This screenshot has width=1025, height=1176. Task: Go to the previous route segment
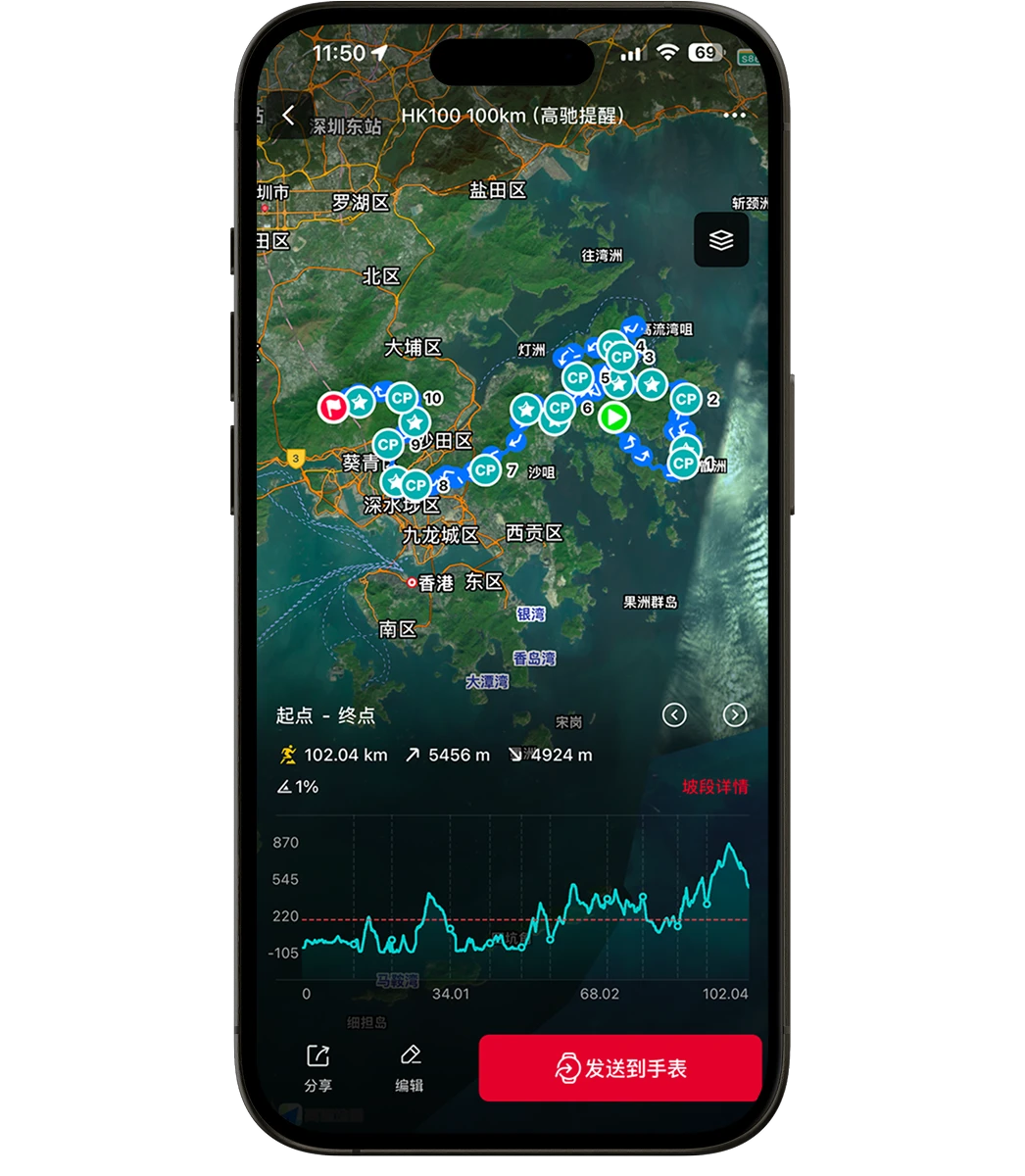click(x=674, y=715)
